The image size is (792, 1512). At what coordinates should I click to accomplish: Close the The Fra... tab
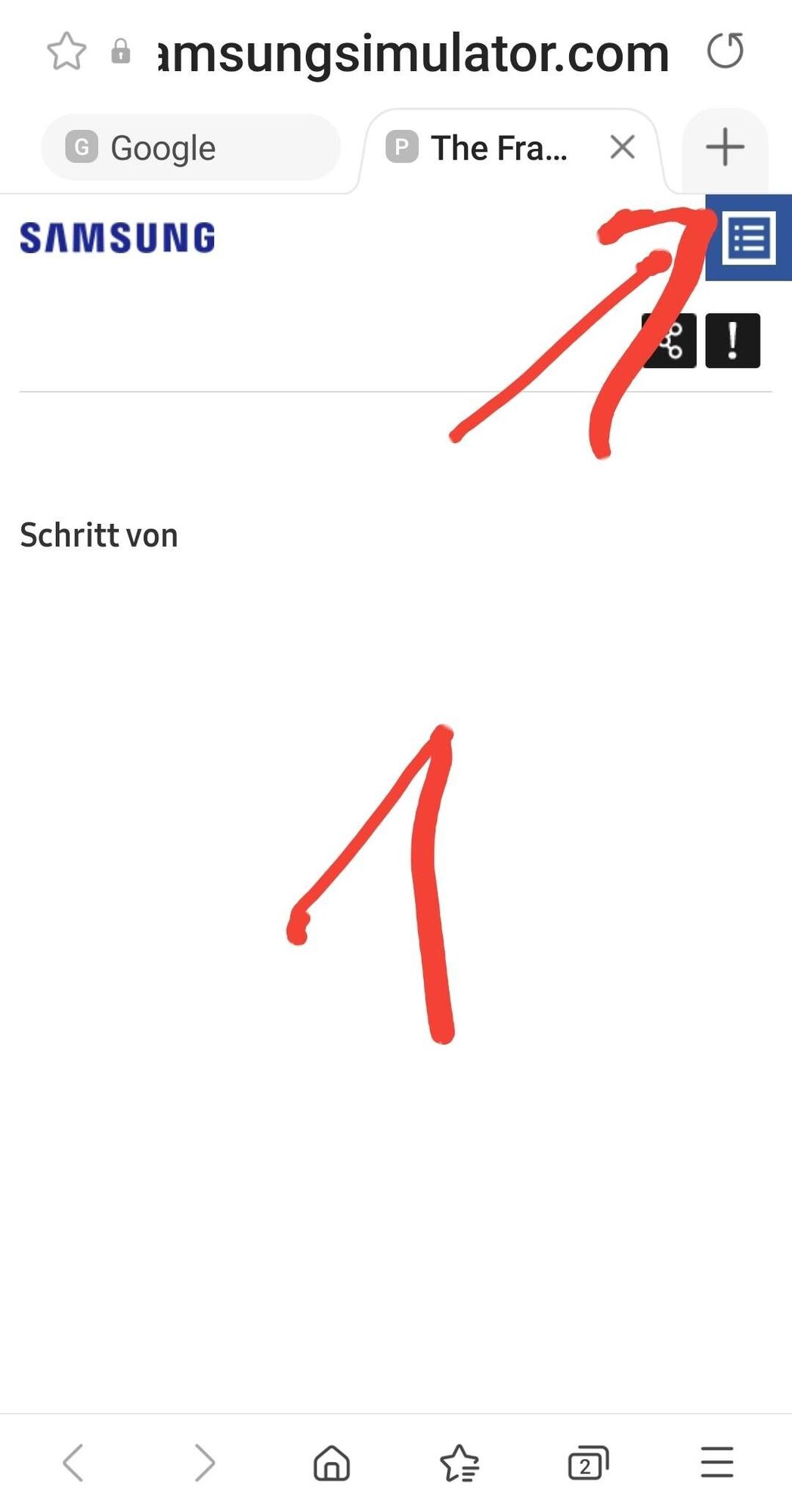pos(622,147)
